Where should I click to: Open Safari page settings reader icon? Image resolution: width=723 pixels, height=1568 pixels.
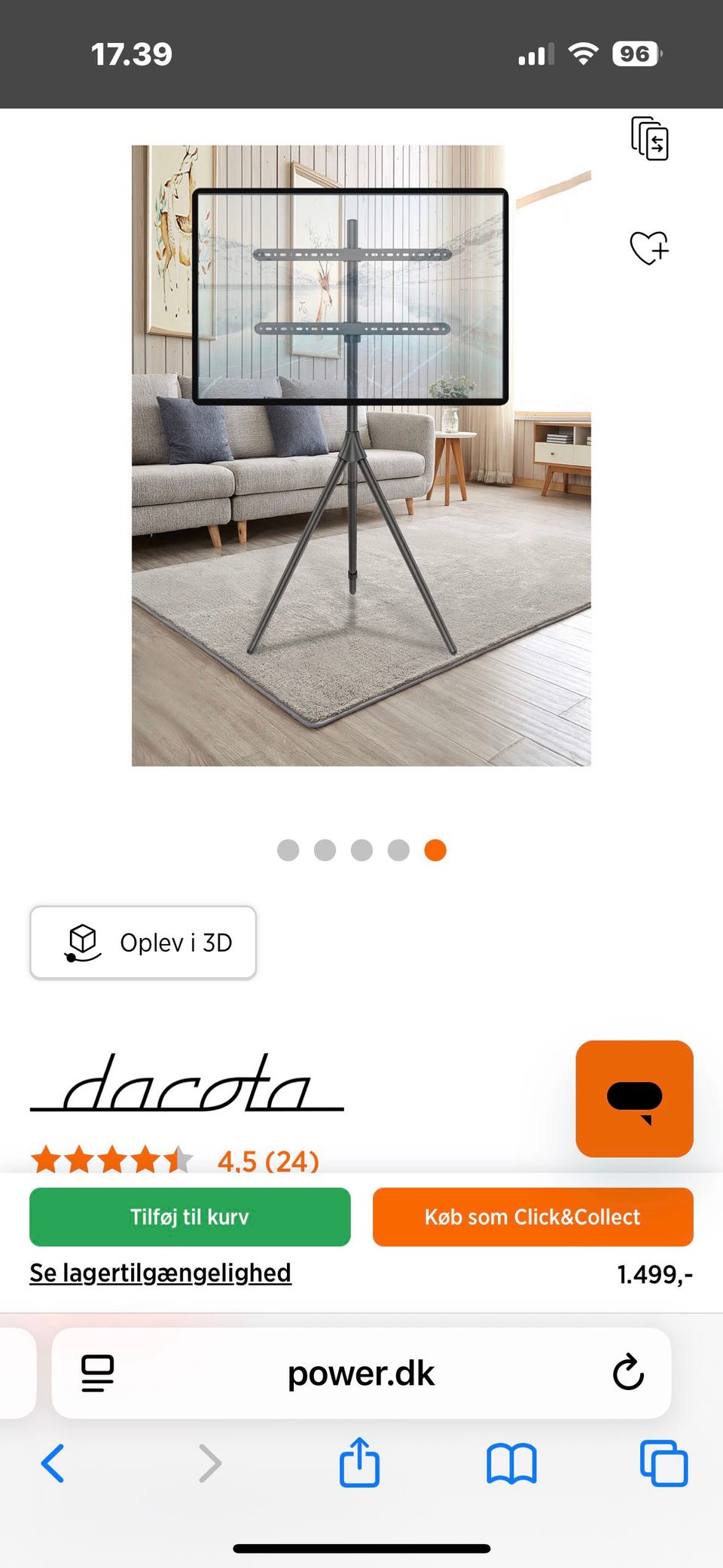pyautogui.click(x=96, y=1373)
